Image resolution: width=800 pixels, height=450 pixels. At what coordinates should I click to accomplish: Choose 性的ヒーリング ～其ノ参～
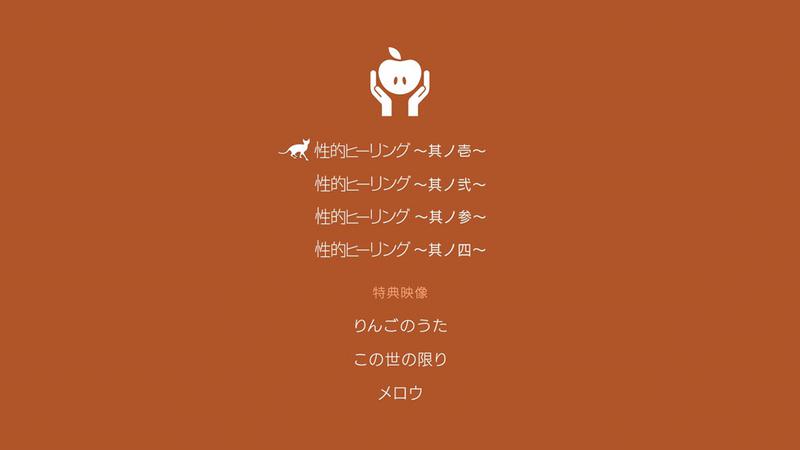[400, 216]
